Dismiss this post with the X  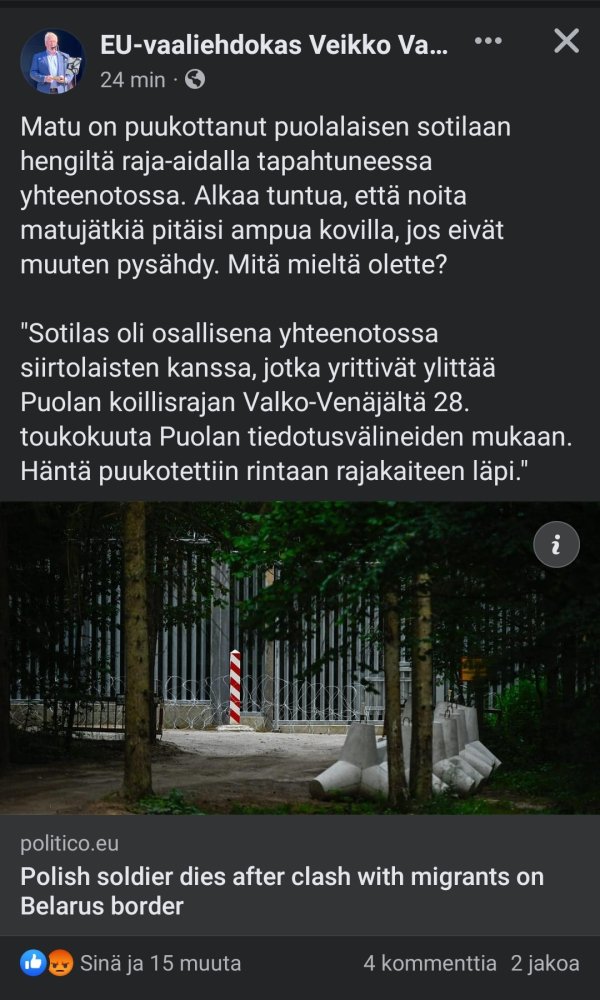566,41
